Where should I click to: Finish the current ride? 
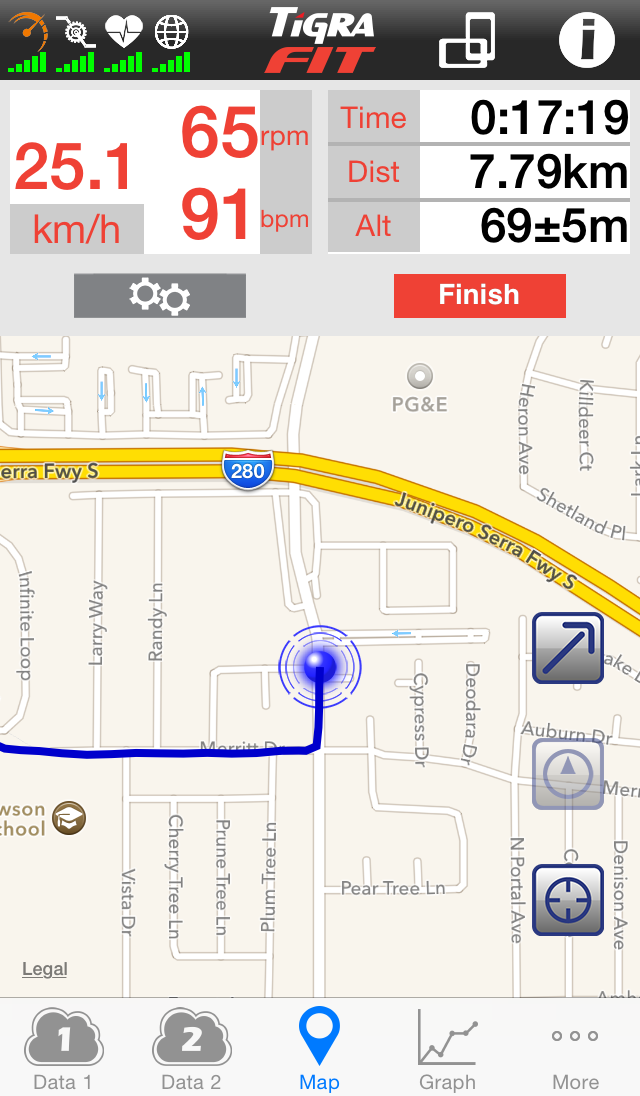pos(479,295)
